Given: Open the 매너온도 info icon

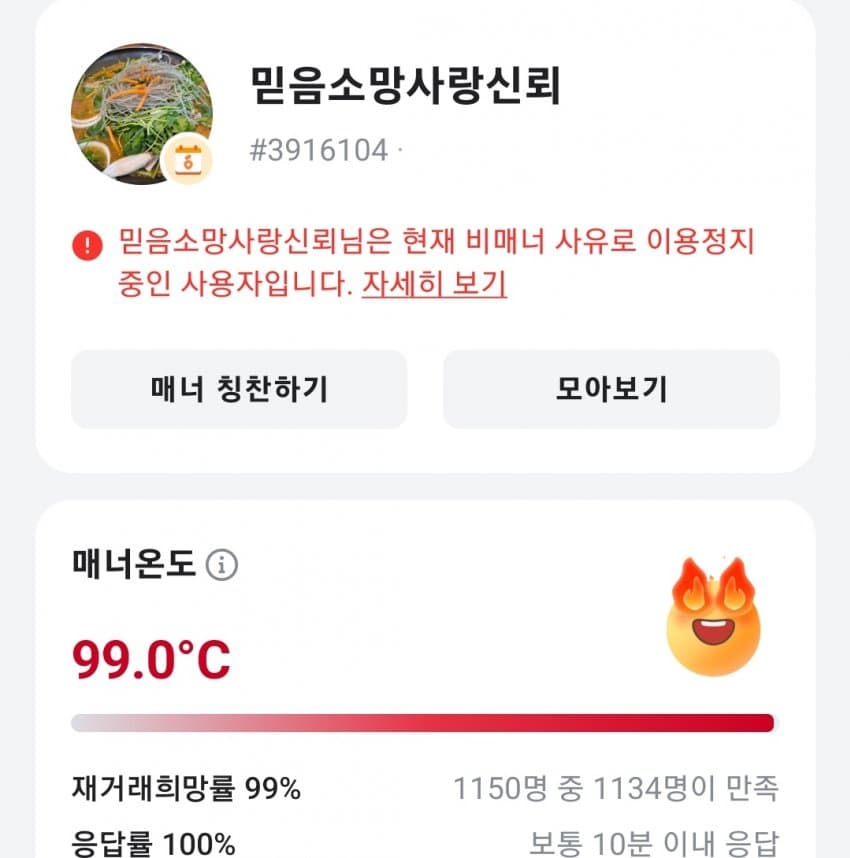Looking at the screenshot, I should tap(222, 566).
